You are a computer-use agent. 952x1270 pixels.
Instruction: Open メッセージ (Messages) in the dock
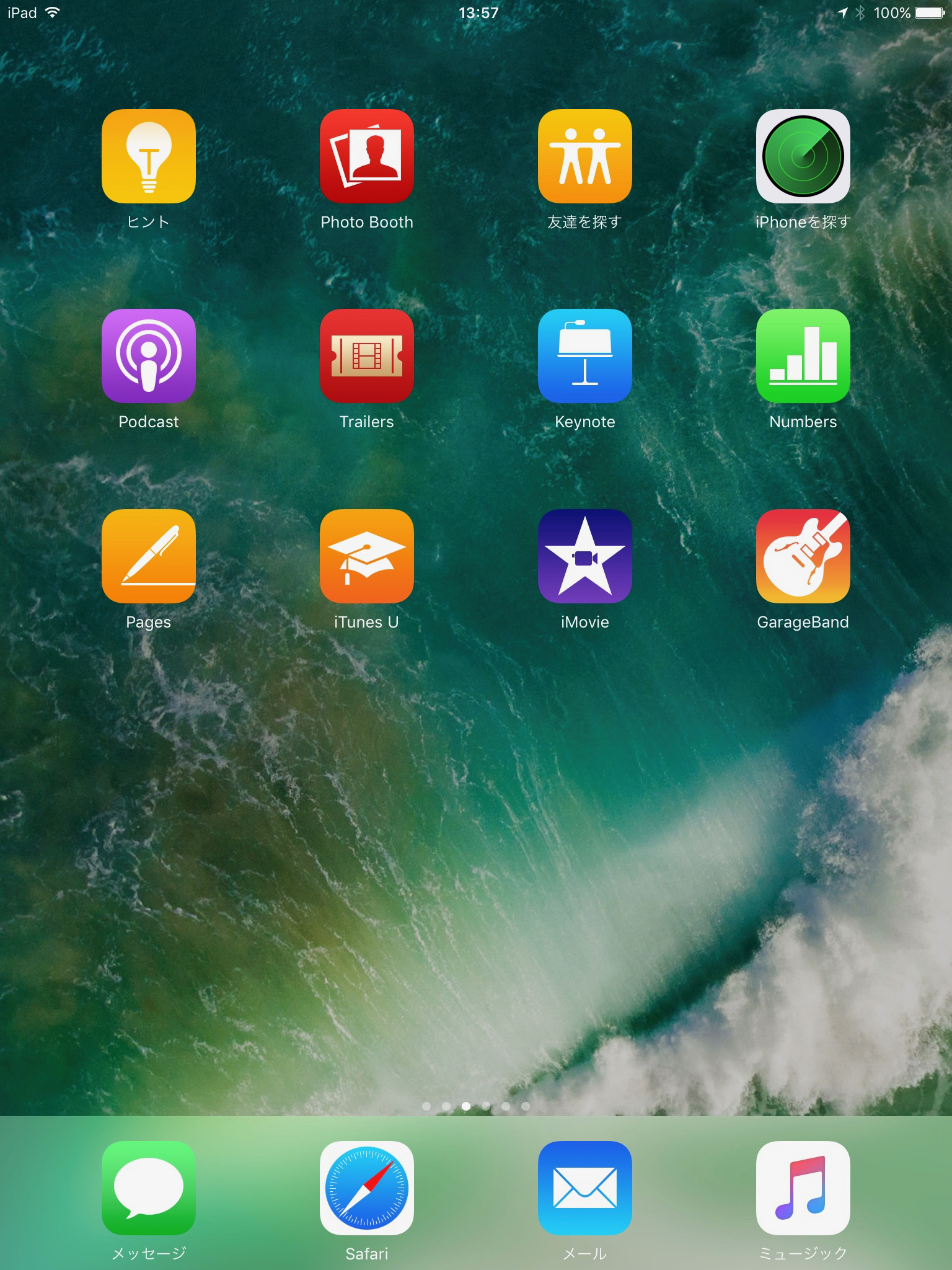(149, 1188)
